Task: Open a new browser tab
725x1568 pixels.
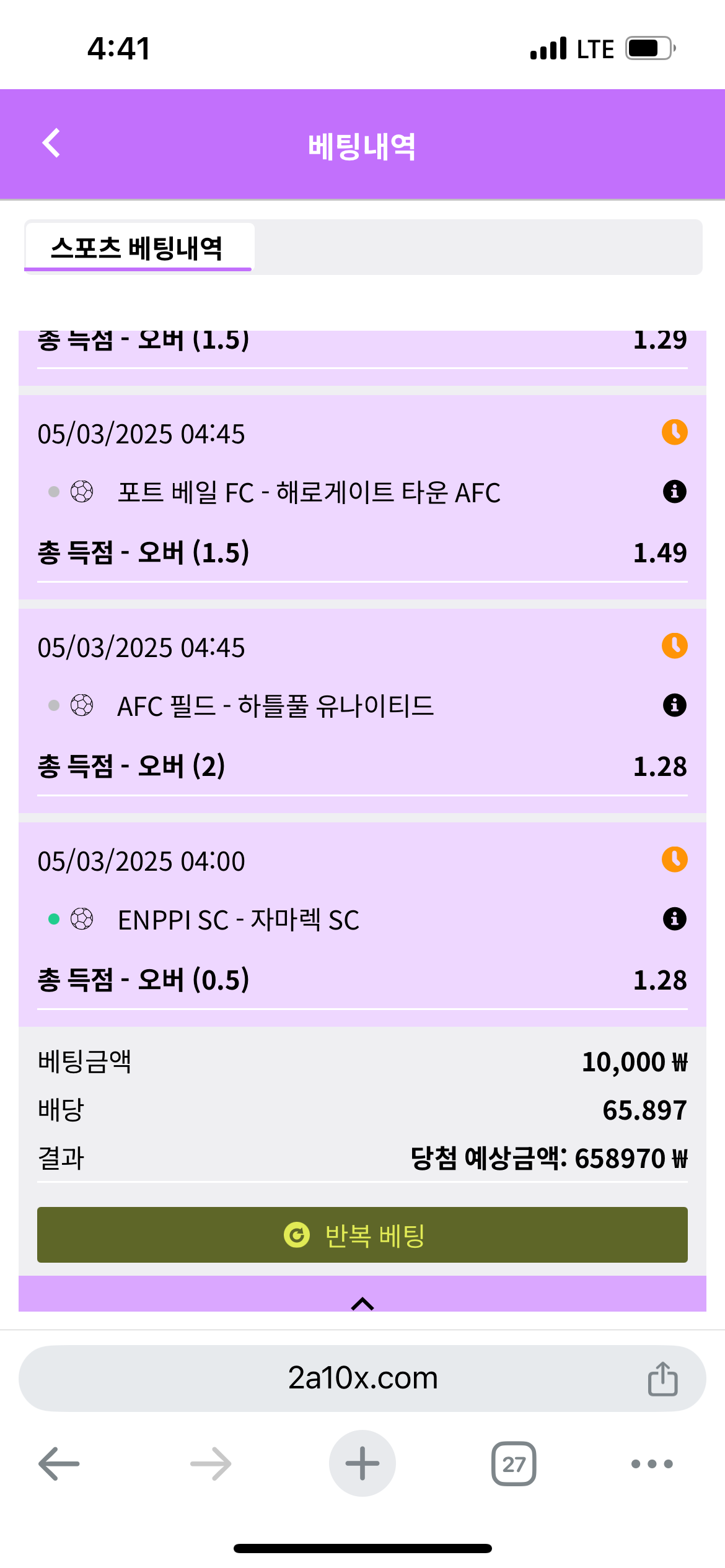Action: point(362,1464)
